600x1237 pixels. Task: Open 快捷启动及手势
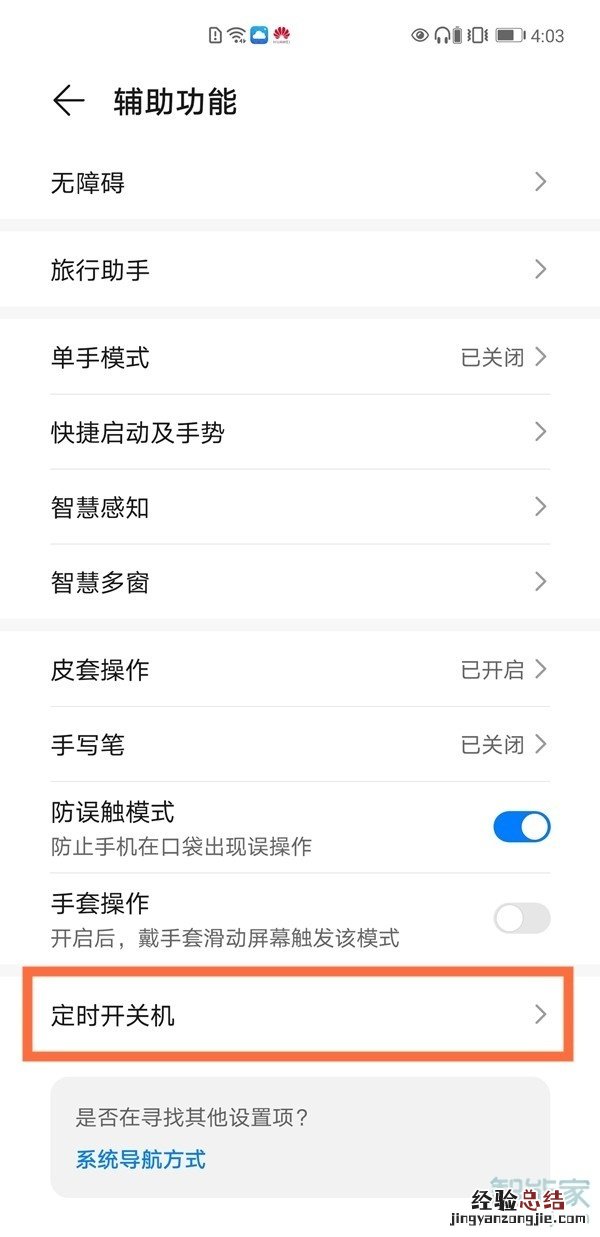[300, 432]
